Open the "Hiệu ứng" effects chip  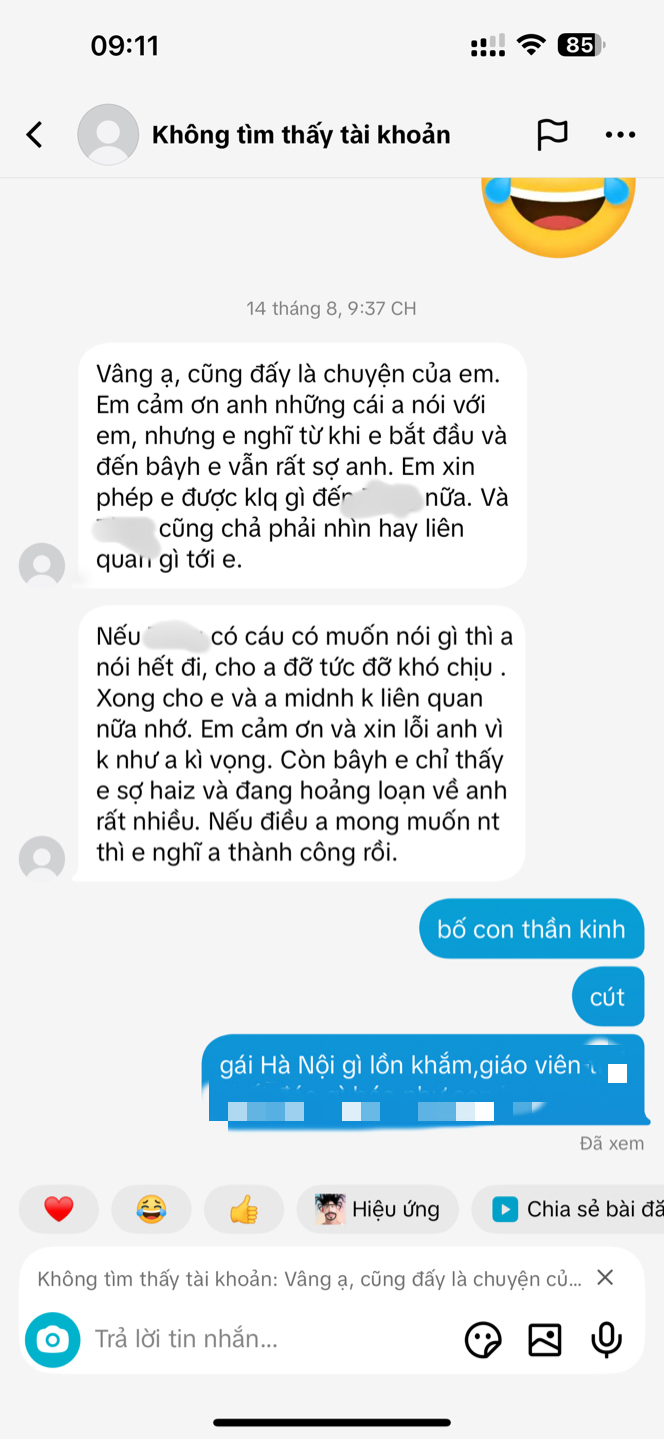pos(377,1209)
